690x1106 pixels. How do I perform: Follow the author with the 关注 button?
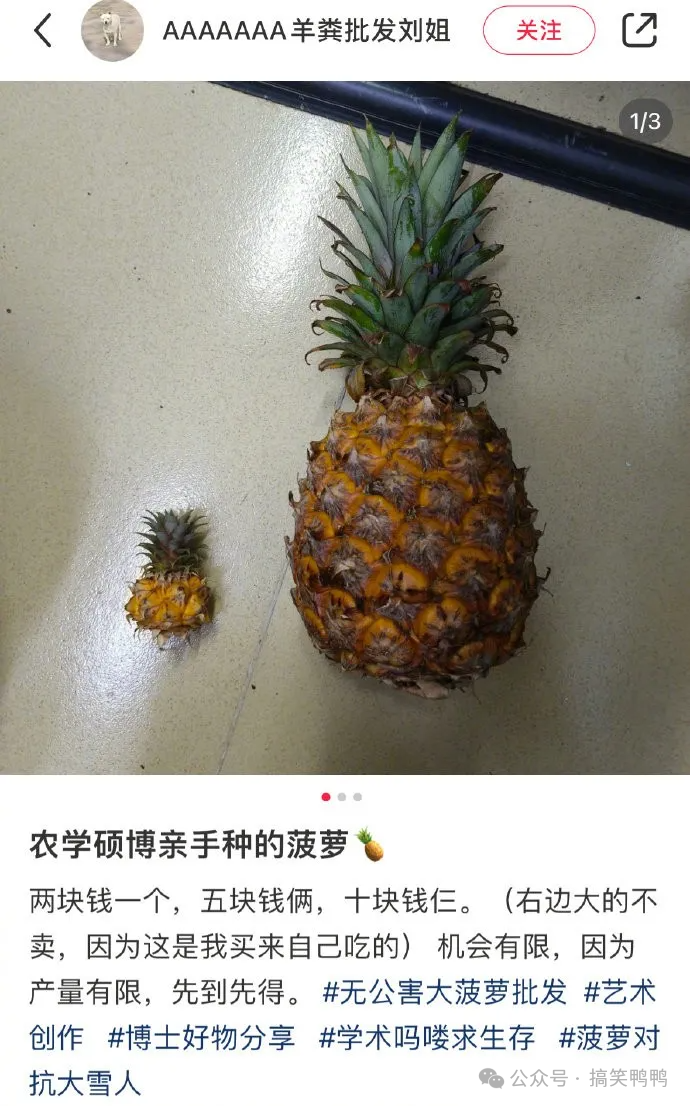pyautogui.click(x=539, y=30)
